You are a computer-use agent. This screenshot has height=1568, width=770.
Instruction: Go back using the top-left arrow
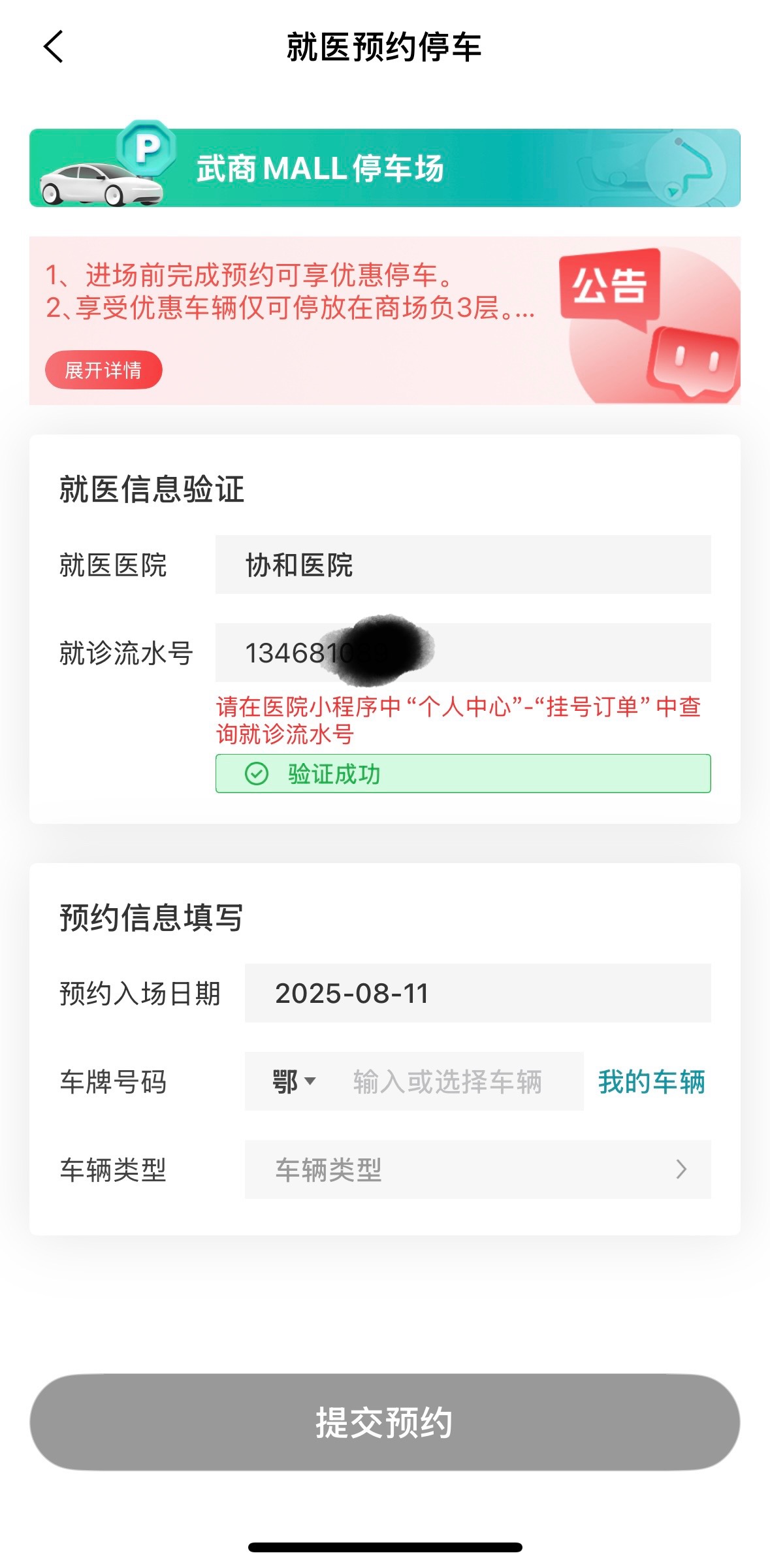(54, 47)
